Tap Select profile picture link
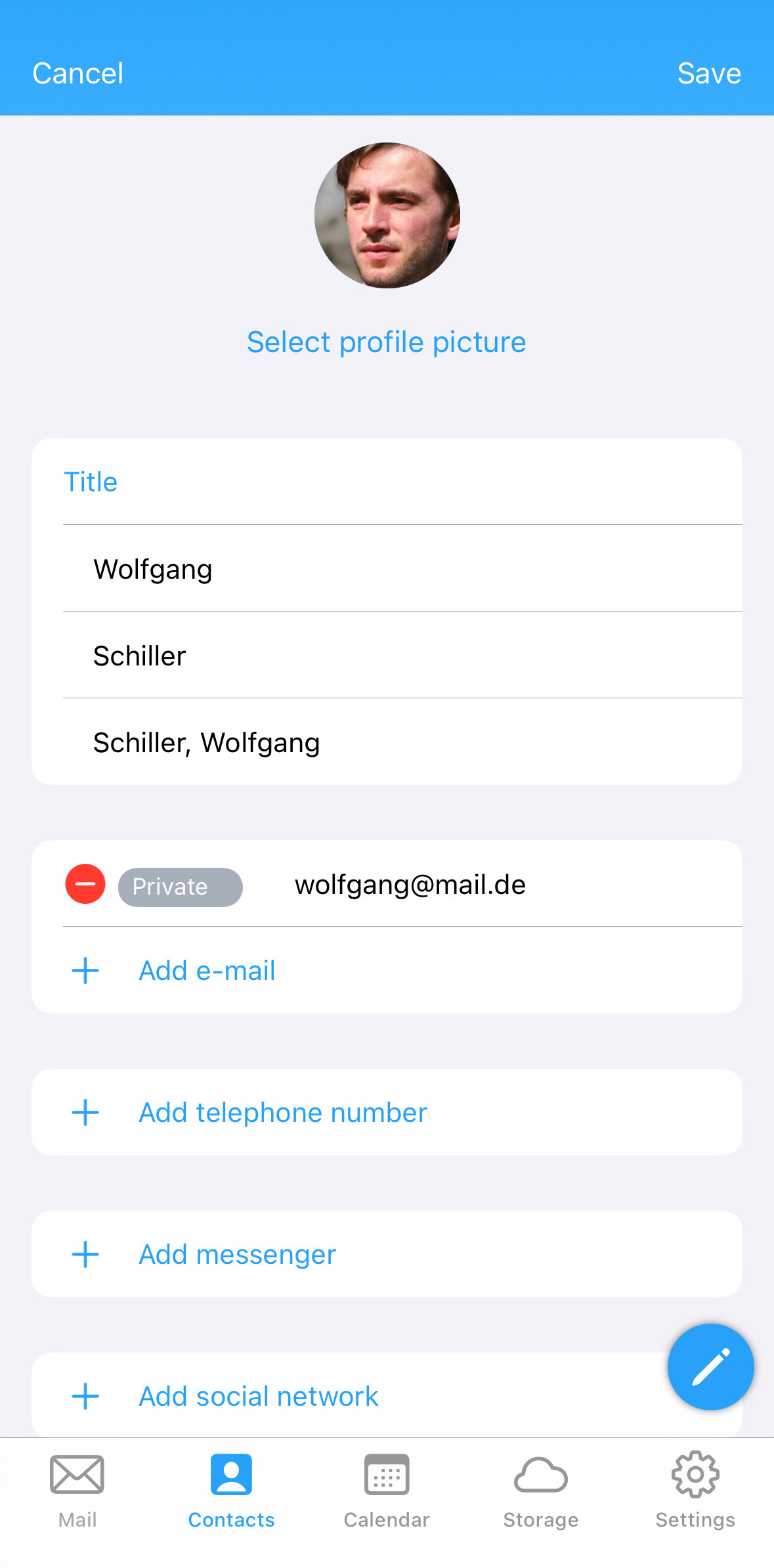774x1568 pixels. click(387, 342)
